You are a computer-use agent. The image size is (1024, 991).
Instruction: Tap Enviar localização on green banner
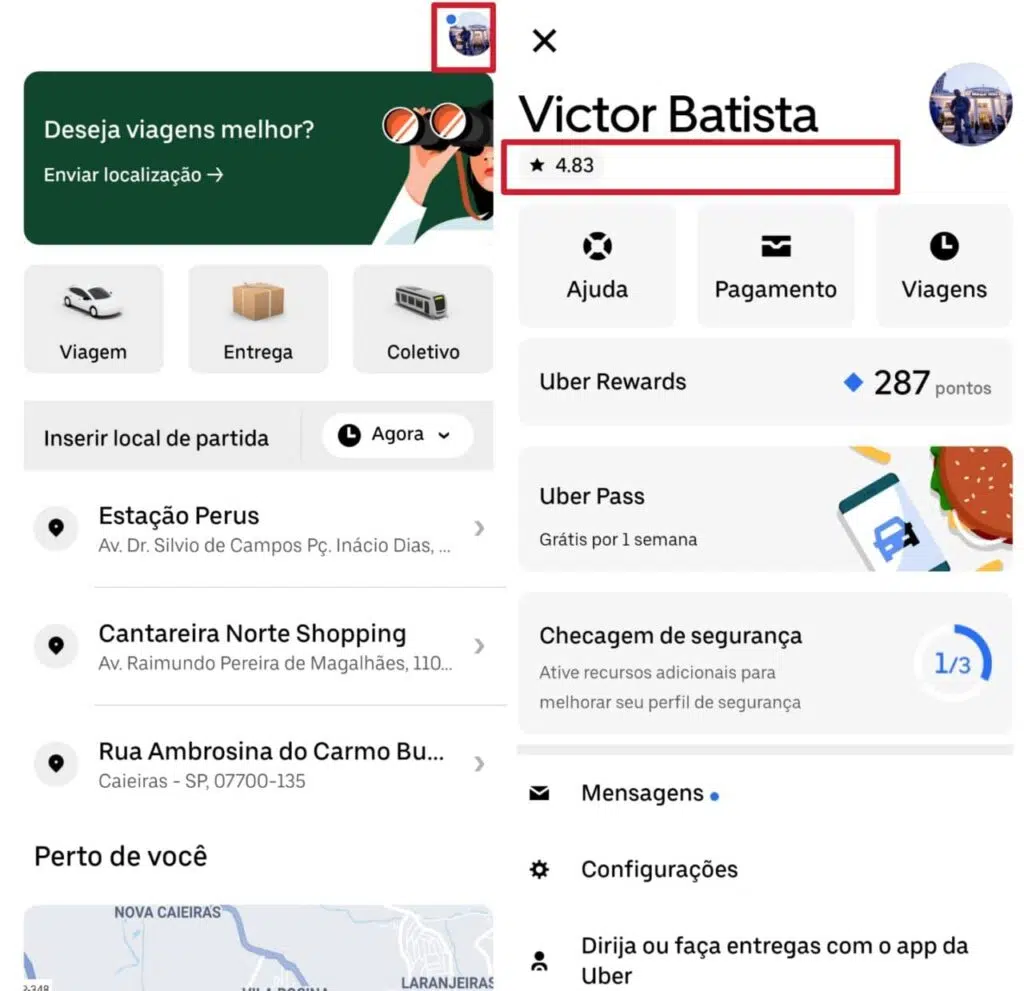[133, 175]
